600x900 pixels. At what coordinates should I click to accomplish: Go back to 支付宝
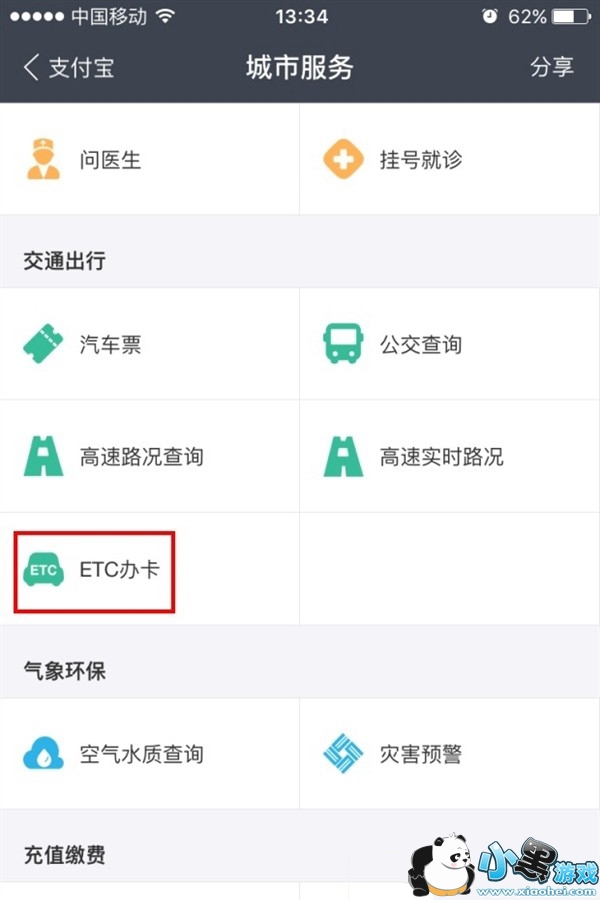(68, 68)
